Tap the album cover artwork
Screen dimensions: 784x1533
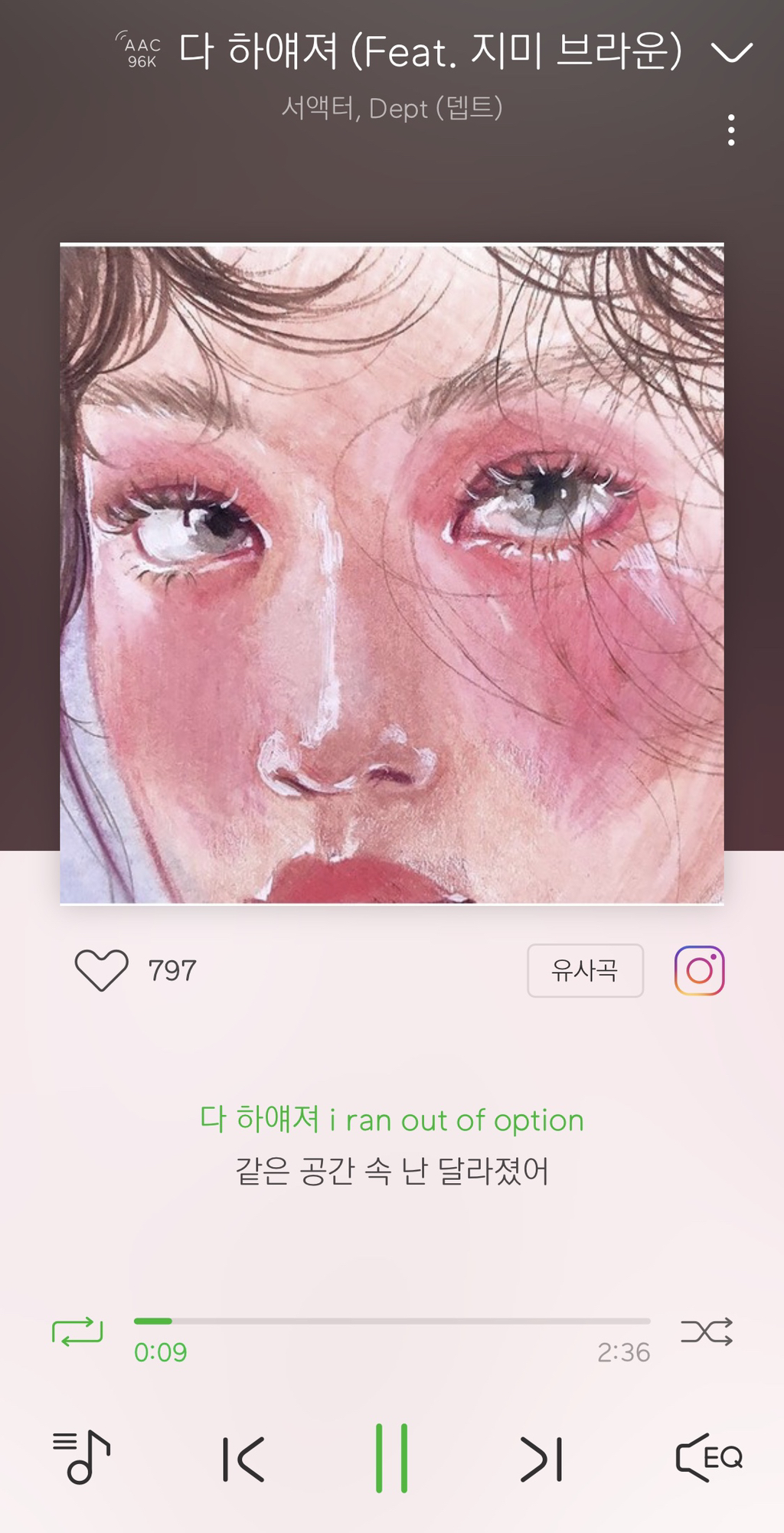pos(392,574)
